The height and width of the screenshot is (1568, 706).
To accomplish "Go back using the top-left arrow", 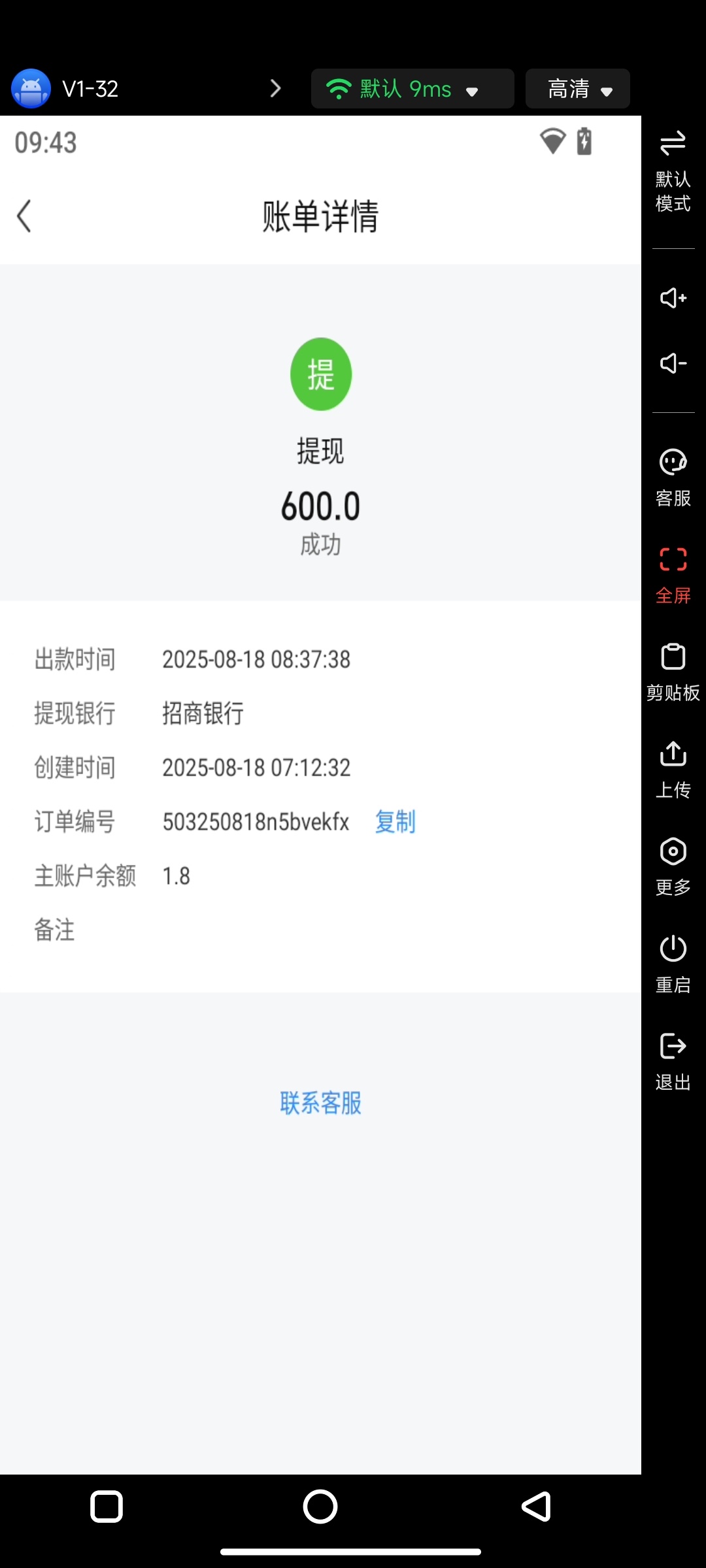I will coord(24,216).
